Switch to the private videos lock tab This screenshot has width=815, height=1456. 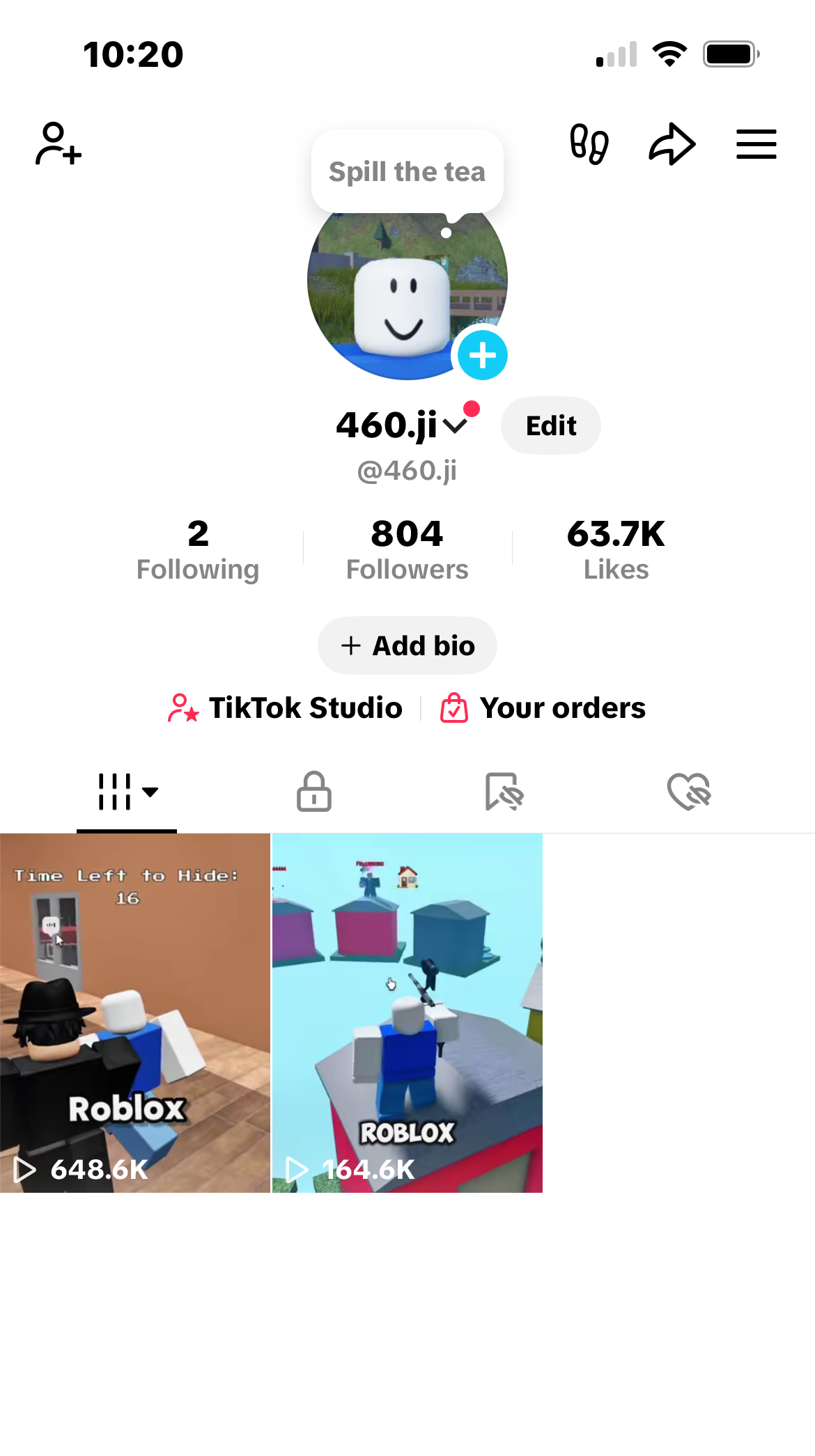(314, 792)
